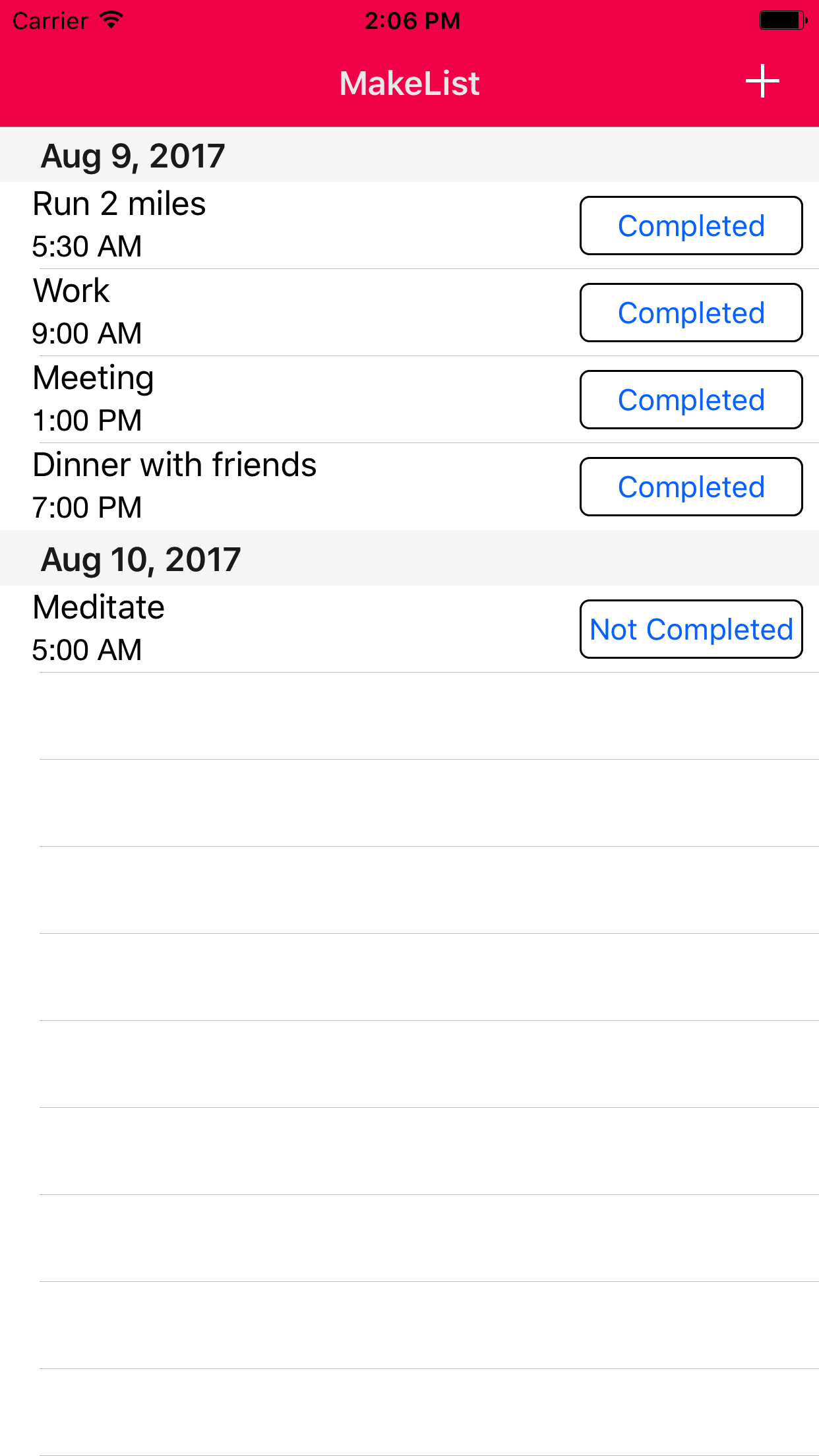Open the Meditate task row
Image resolution: width=819 pixels, height=1456 pixels.
[x=409, y=629]
